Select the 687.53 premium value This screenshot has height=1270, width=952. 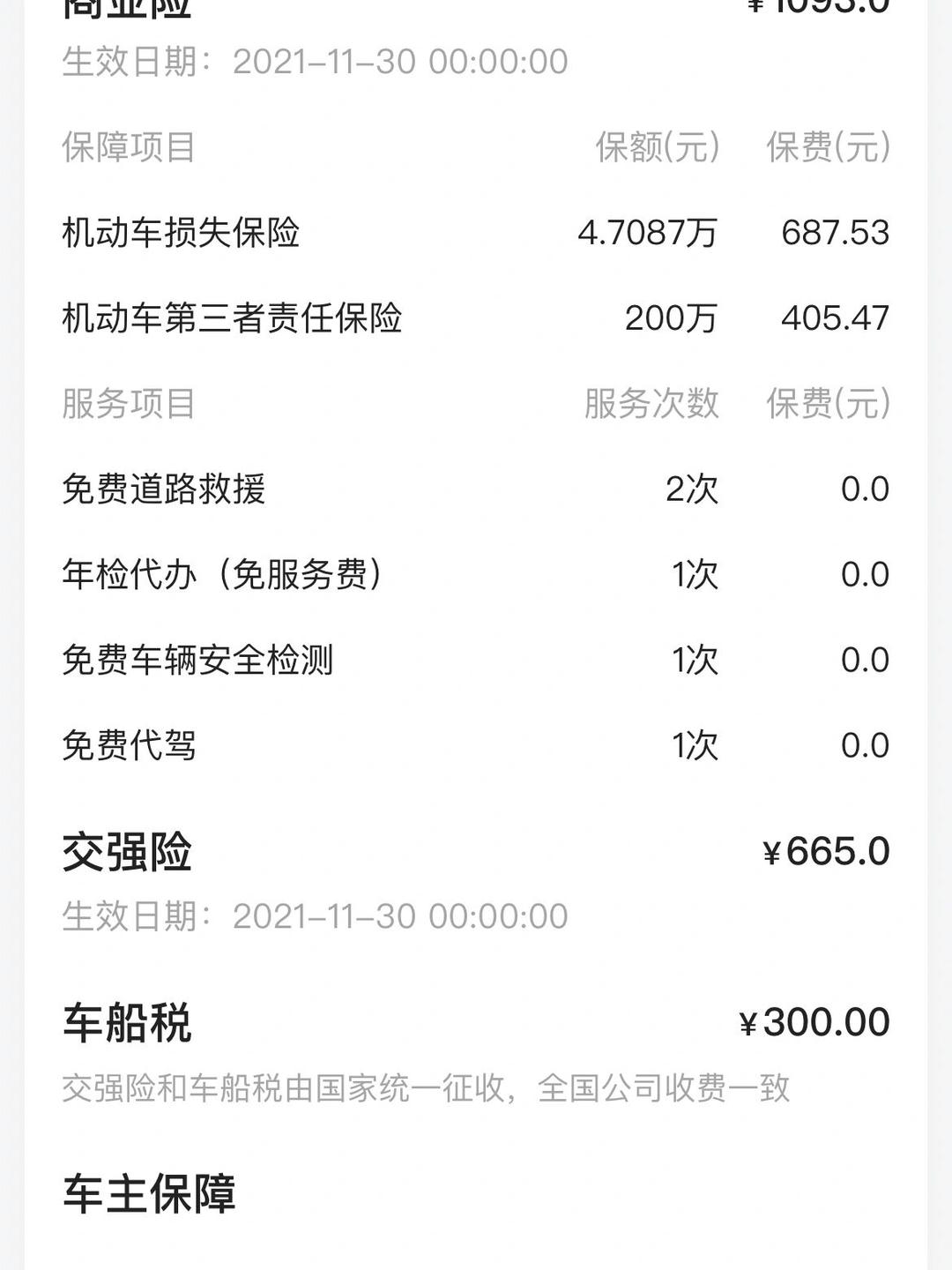click(x=835, y=232)
